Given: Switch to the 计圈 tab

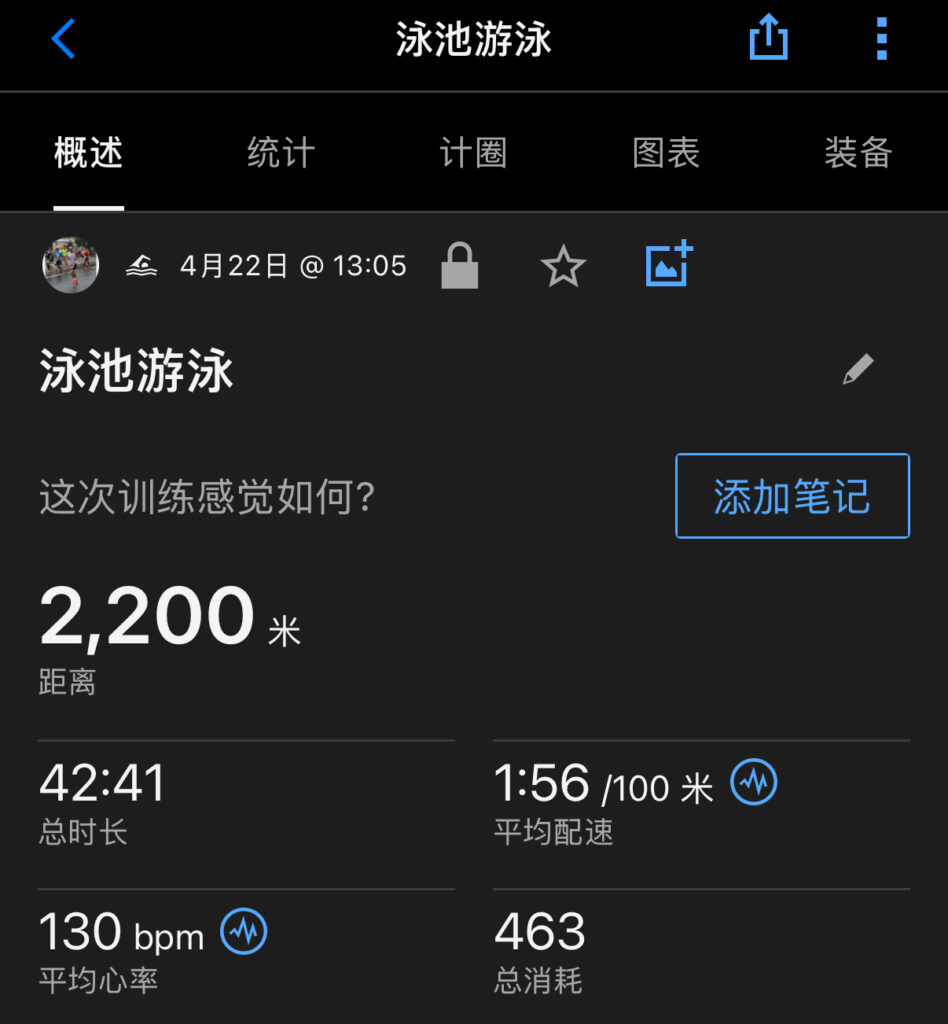Looking at the screenshot, I should tap(473, 153).
